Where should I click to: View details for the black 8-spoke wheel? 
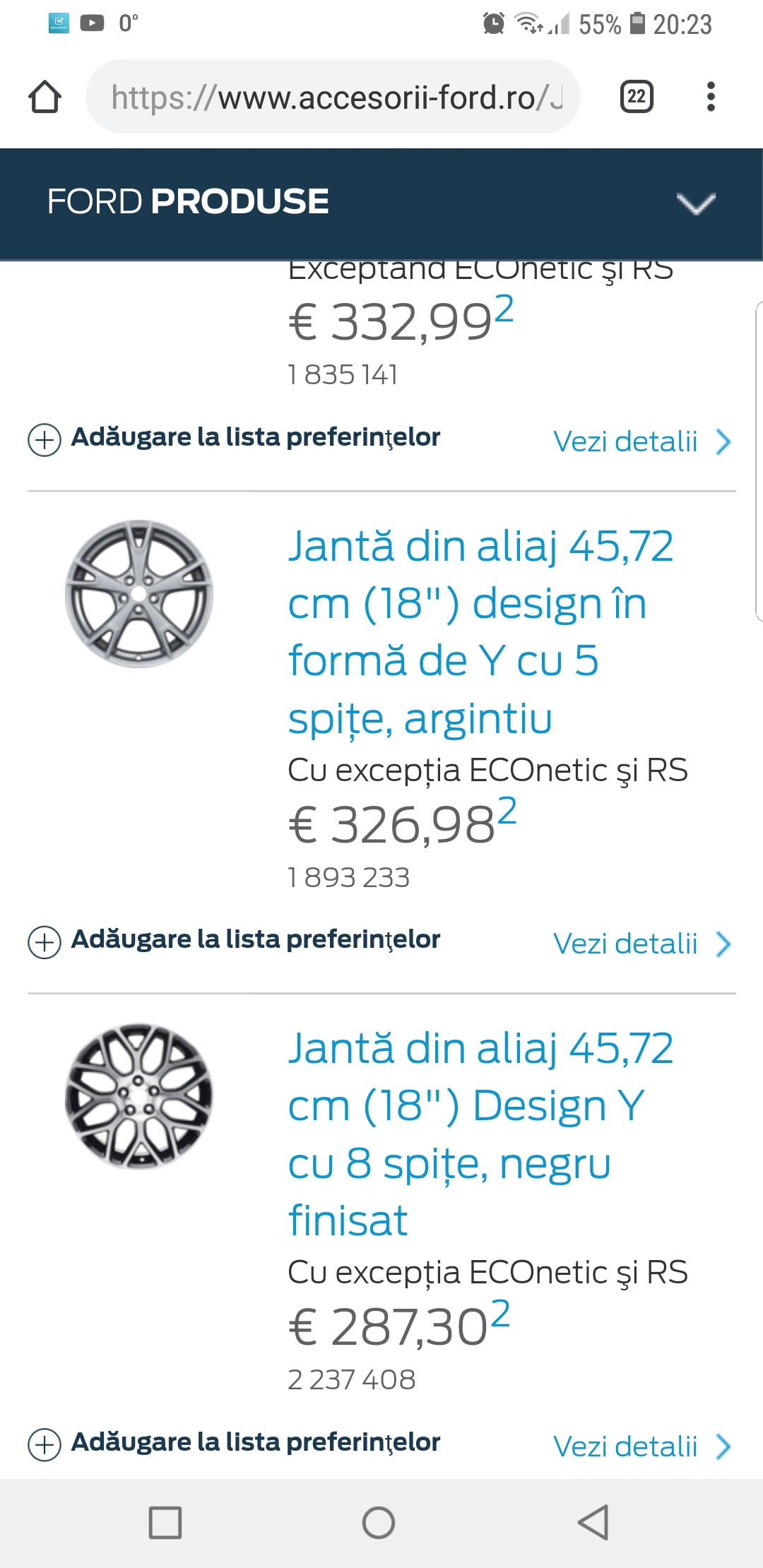[641, 1447]
